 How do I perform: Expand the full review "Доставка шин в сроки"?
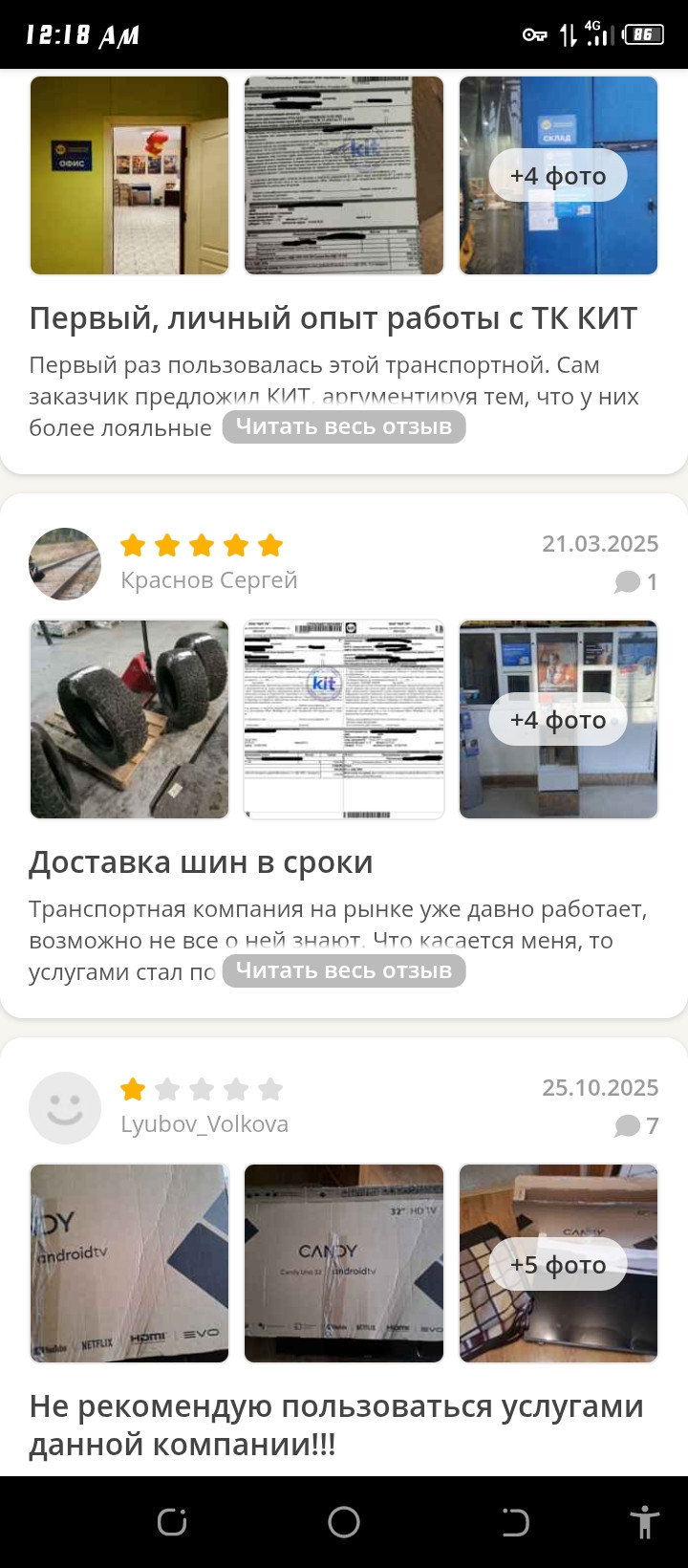coord(344,970)
